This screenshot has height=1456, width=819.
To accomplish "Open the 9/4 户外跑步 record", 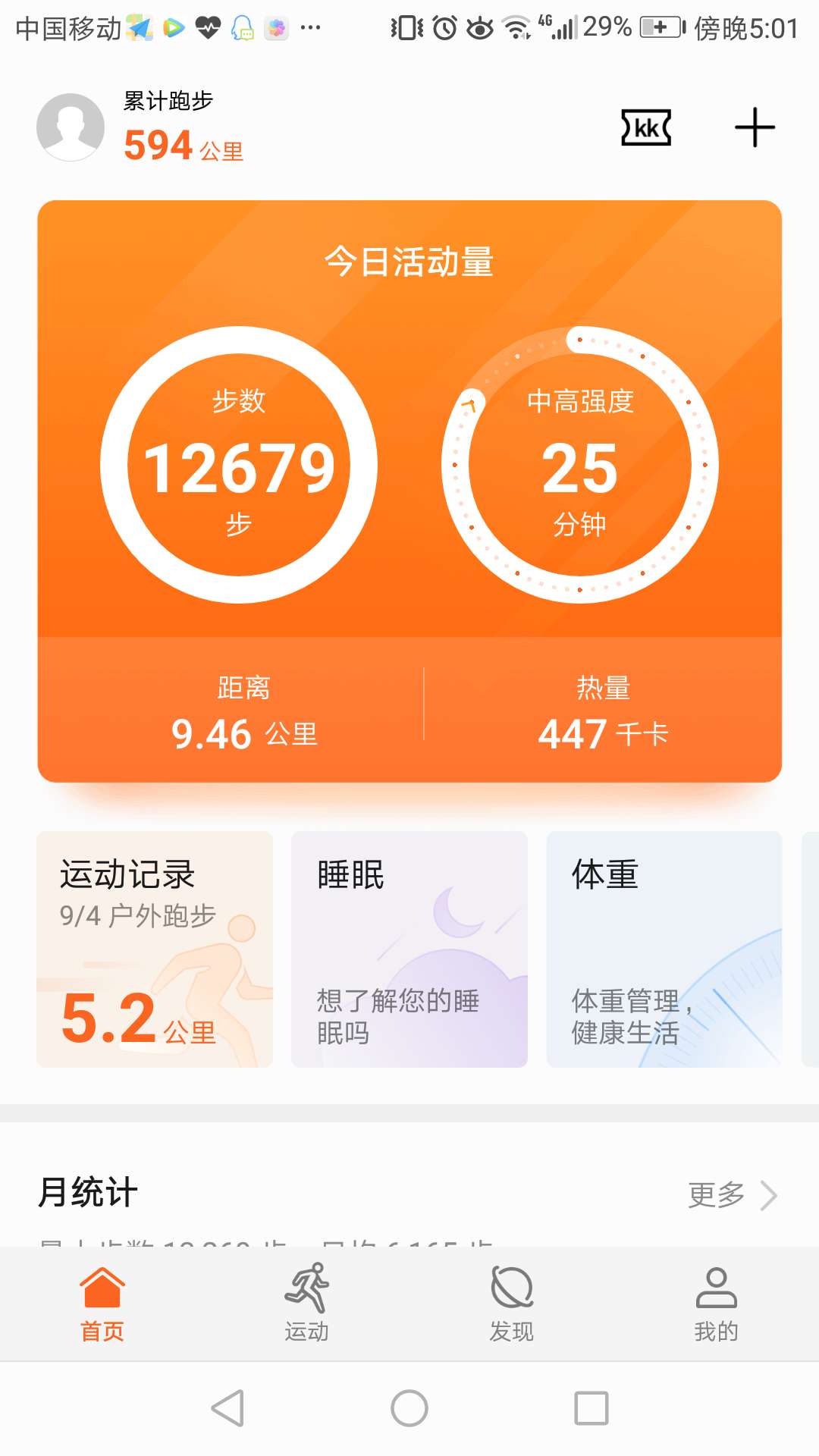I will point(136,915).
